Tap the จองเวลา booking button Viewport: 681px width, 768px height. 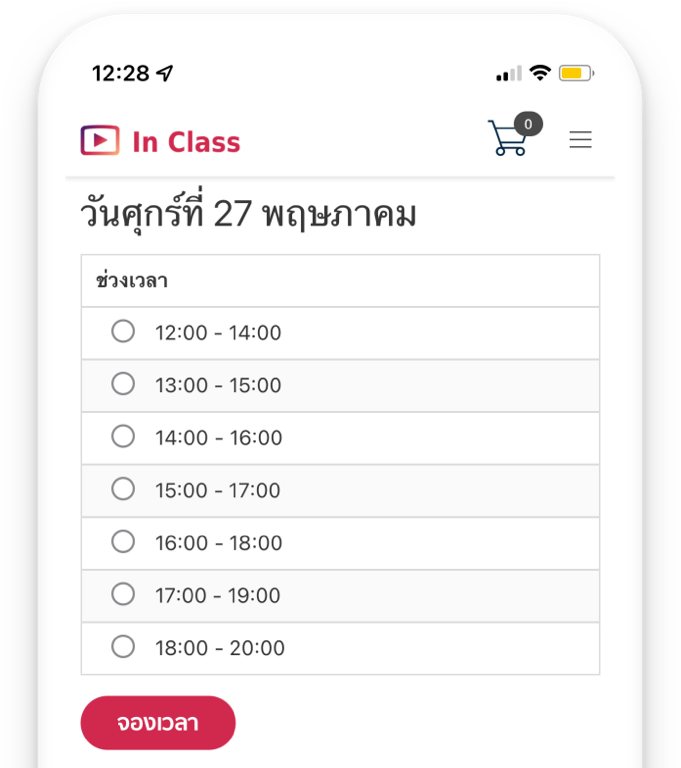pos(158,723)
